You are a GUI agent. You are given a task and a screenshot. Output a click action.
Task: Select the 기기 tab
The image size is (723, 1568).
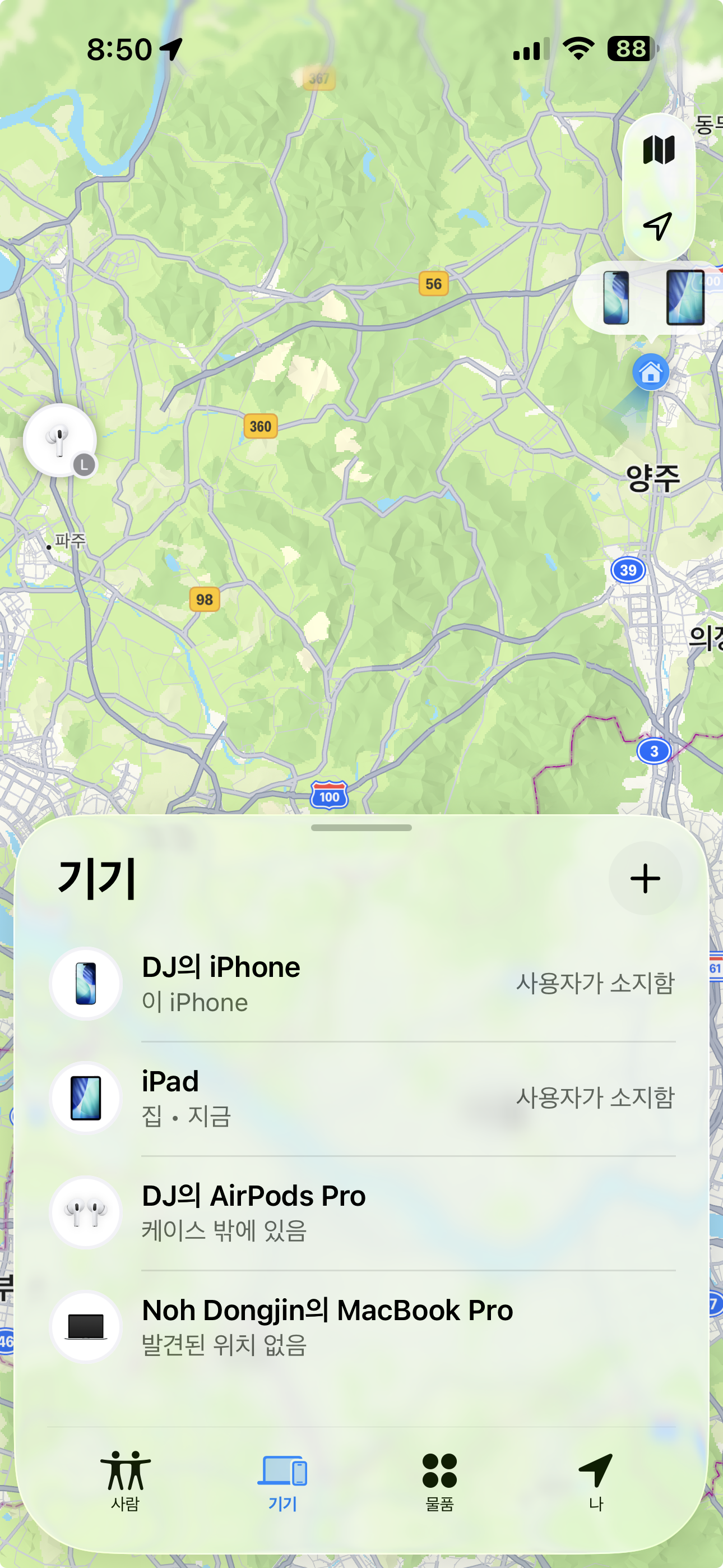click(282, 1480)
